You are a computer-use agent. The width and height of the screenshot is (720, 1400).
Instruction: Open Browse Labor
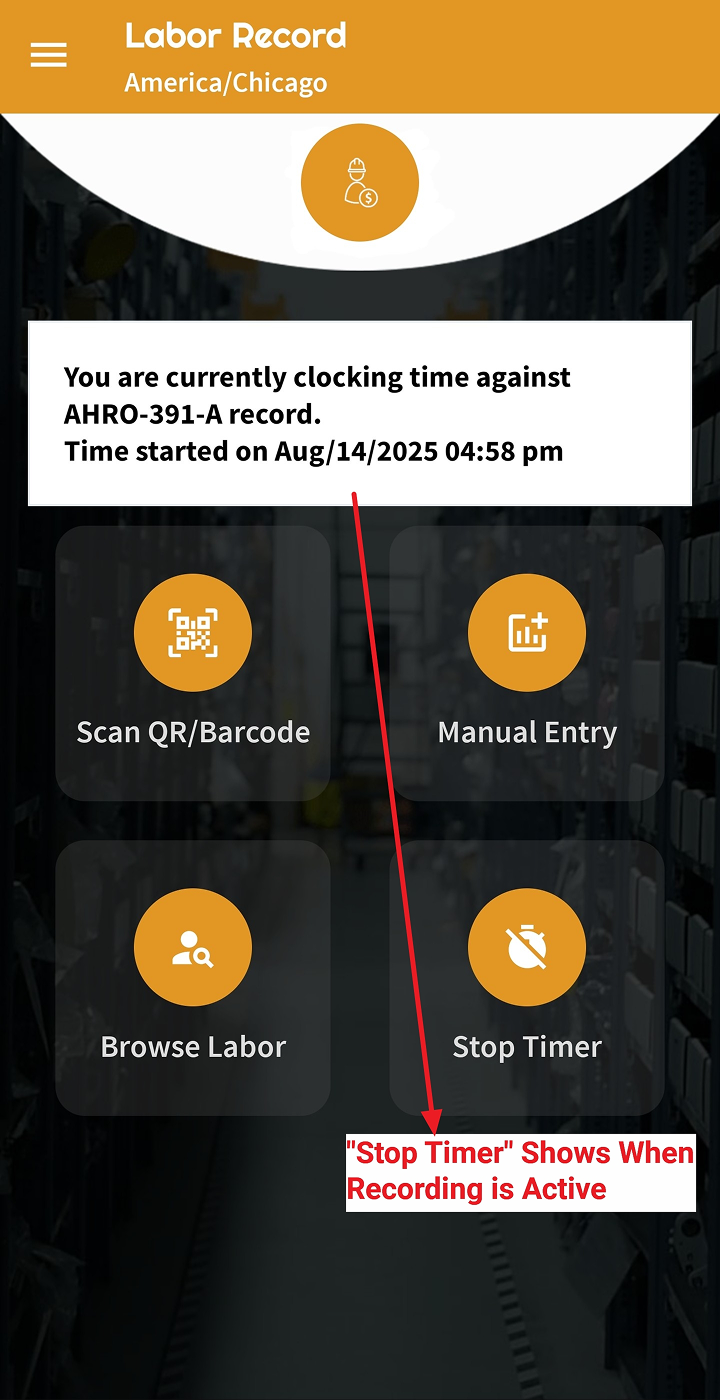pos(193,977)
